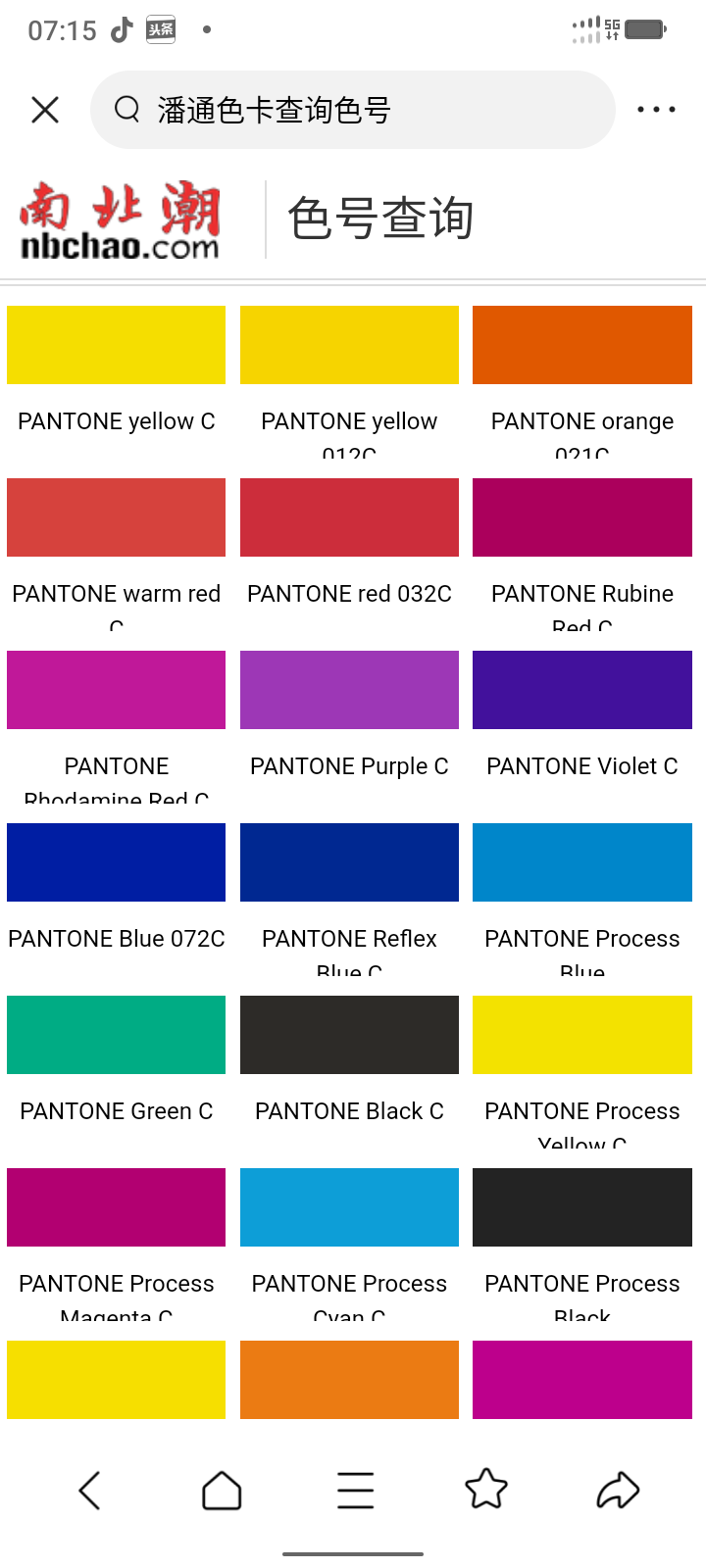Viewport: 706px width, 1568px height.
Task: Open PANTONE orange 021C color details
Action: coord(582,345)
